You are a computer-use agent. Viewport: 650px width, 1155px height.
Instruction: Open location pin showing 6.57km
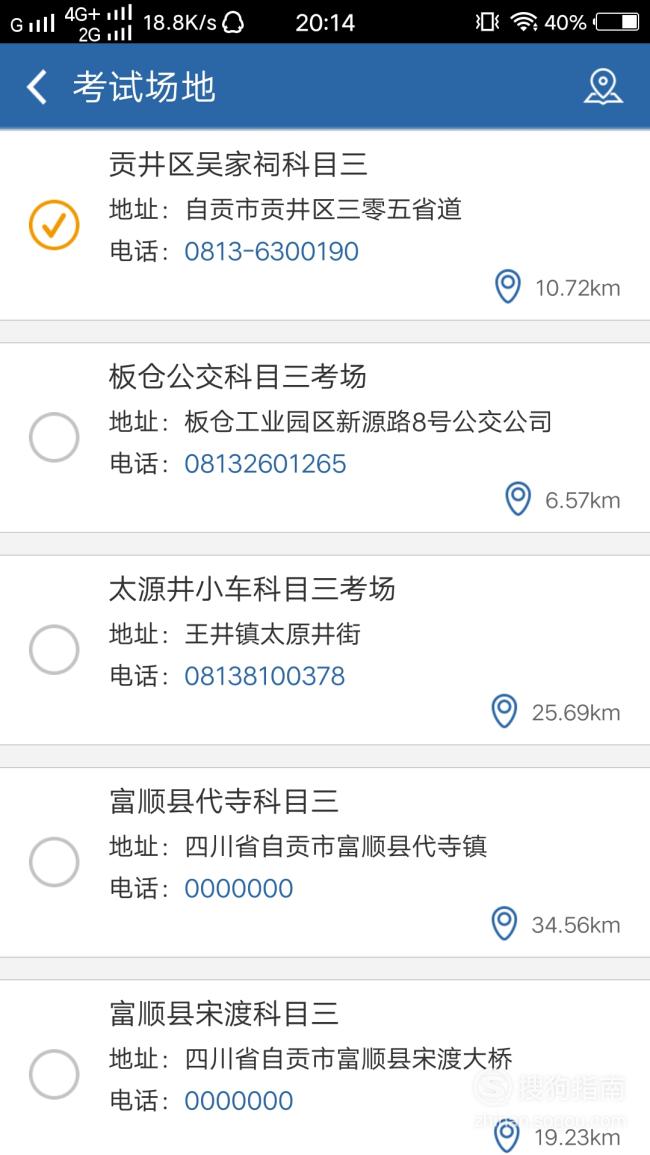(x=518, y=499)
